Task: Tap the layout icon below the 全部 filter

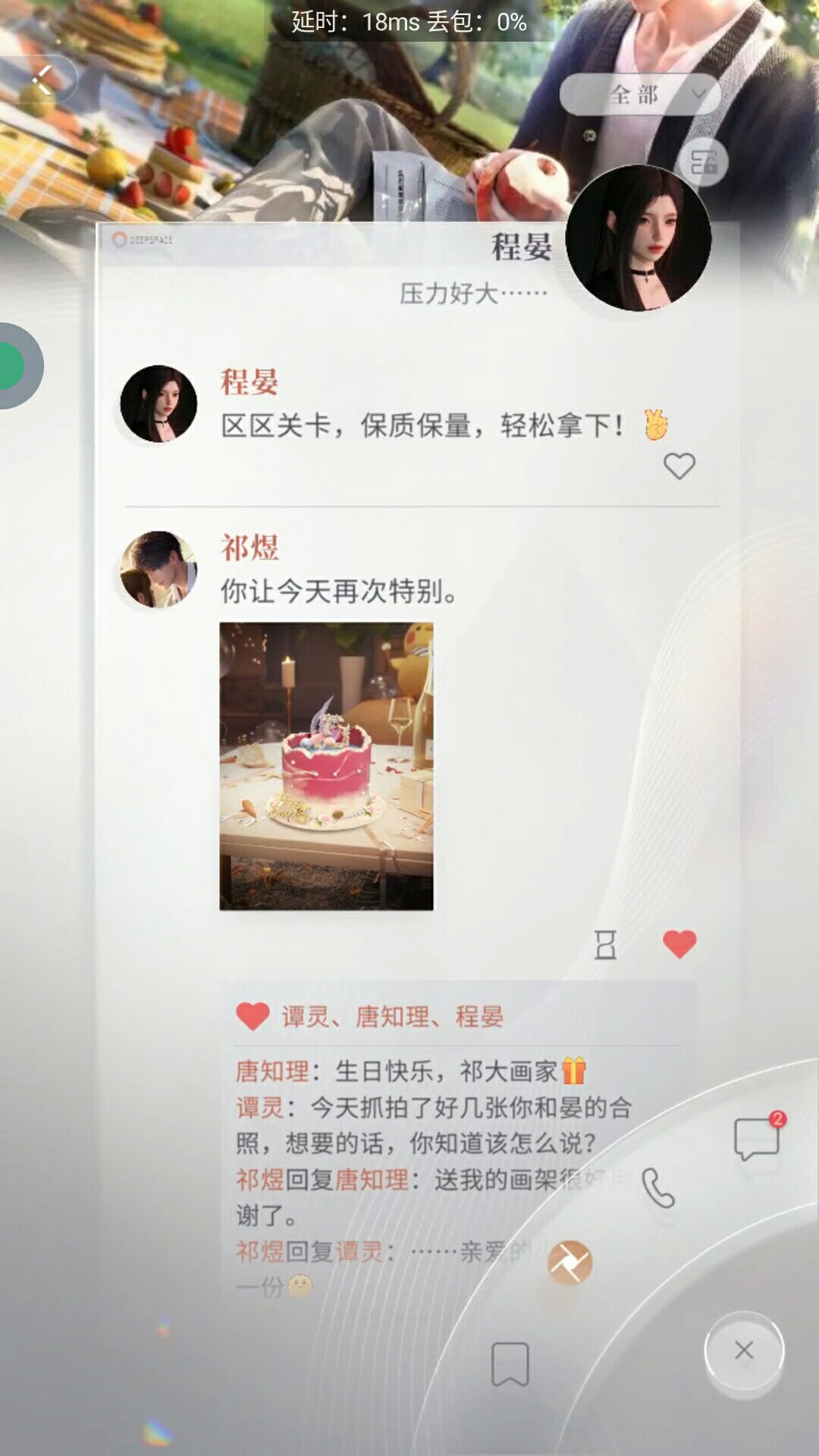Action: coord(703,162)
